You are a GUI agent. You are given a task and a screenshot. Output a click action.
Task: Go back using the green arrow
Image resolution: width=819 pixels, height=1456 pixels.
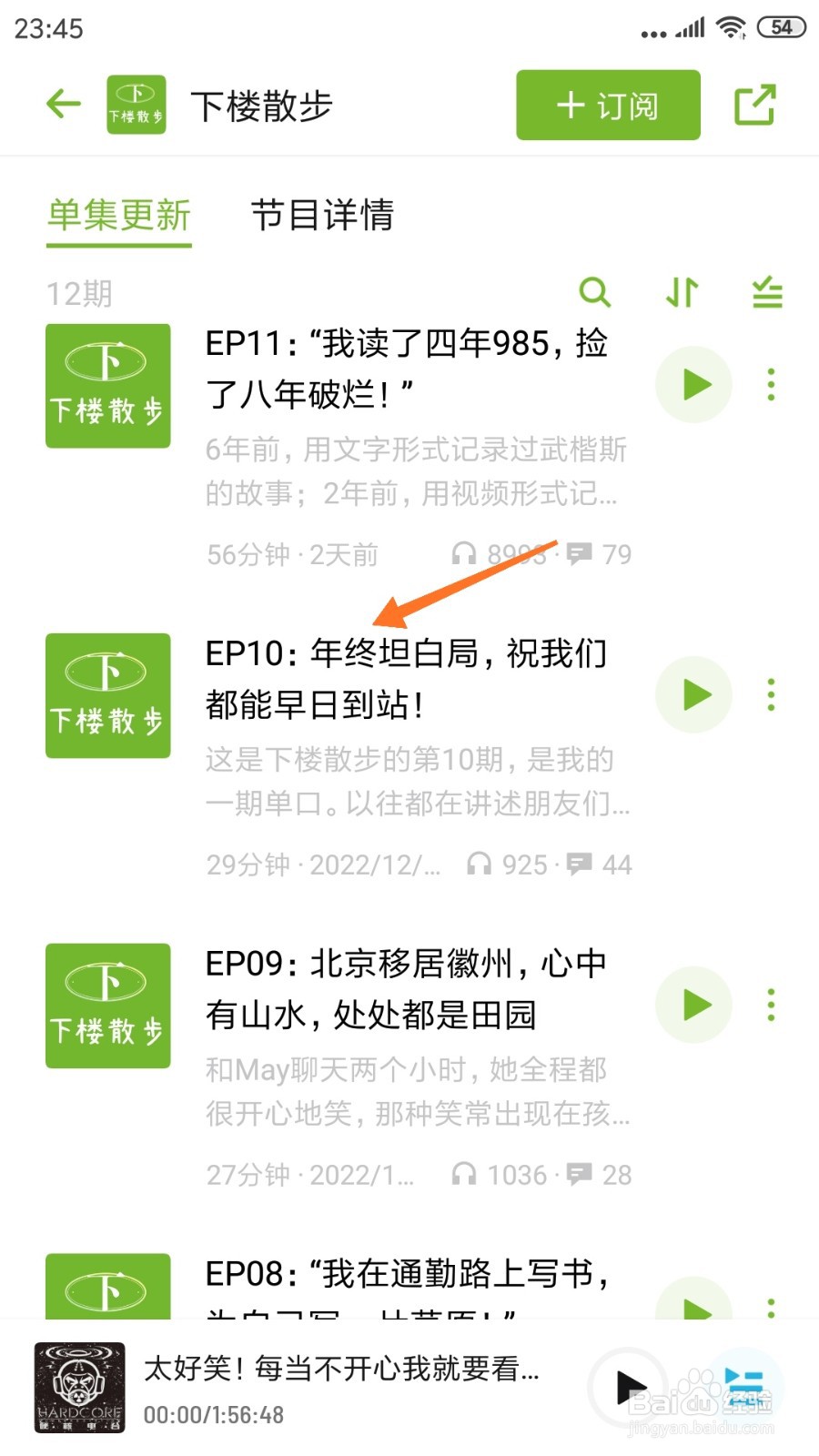pos(64,104)
